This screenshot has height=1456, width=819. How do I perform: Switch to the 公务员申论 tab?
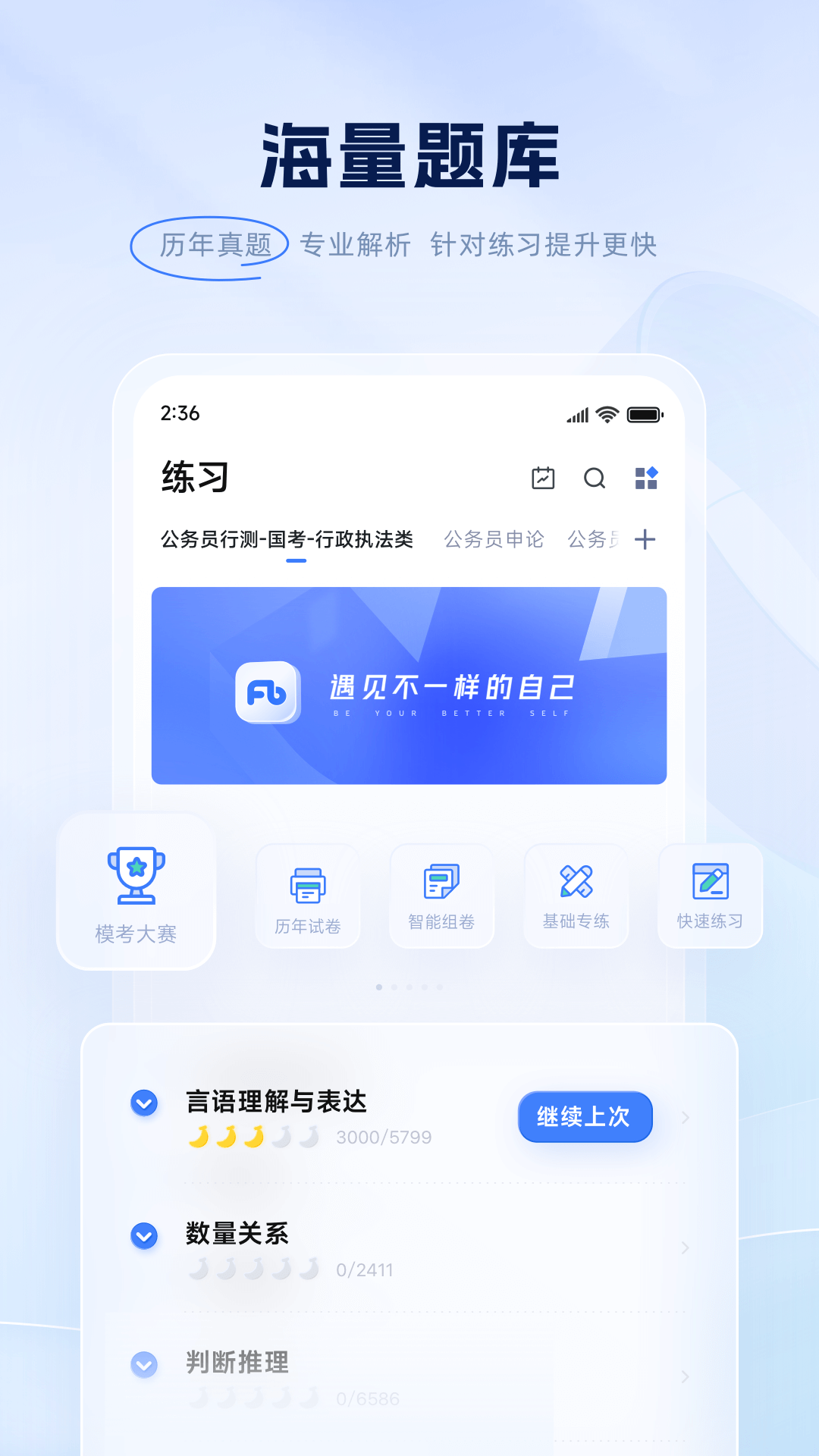coord(494,540)
